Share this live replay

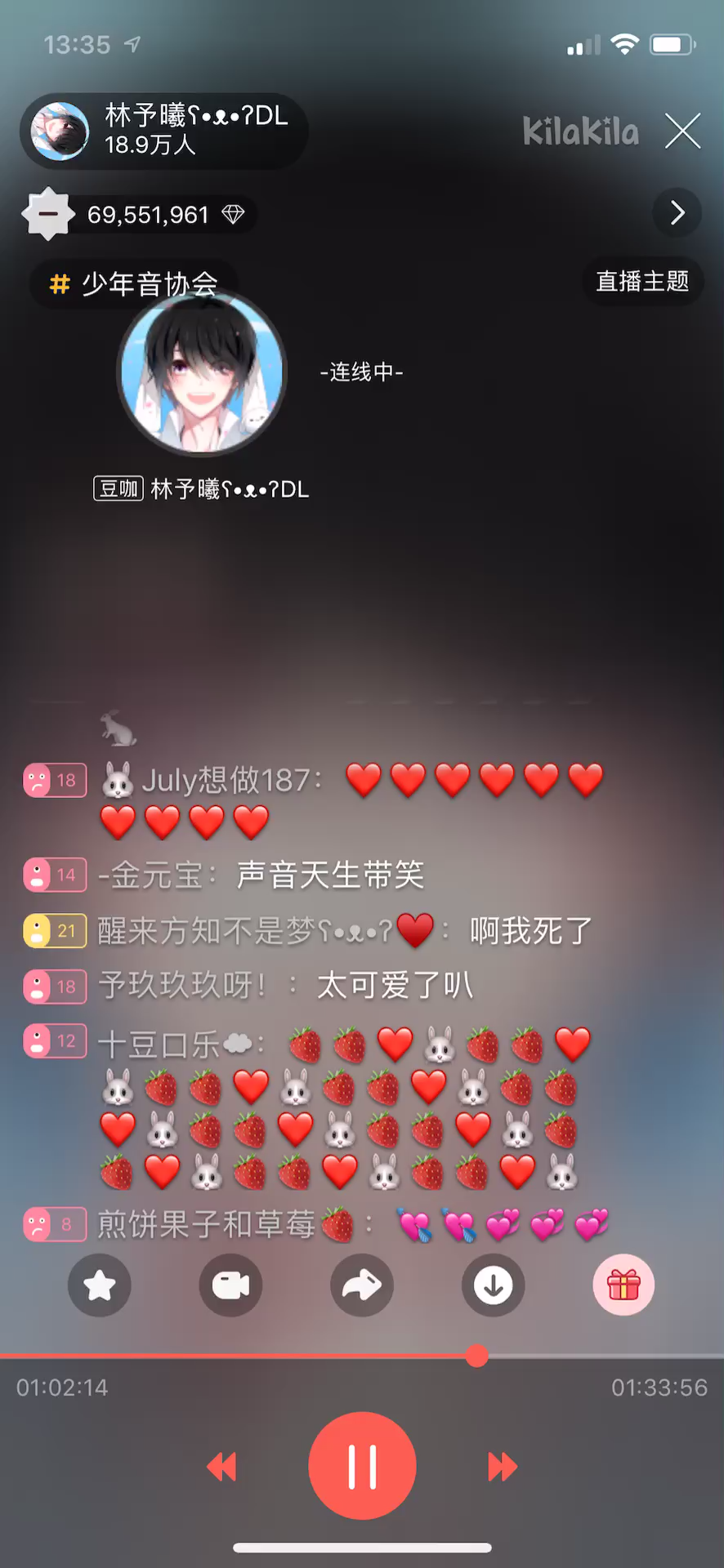click(362, 1285)
